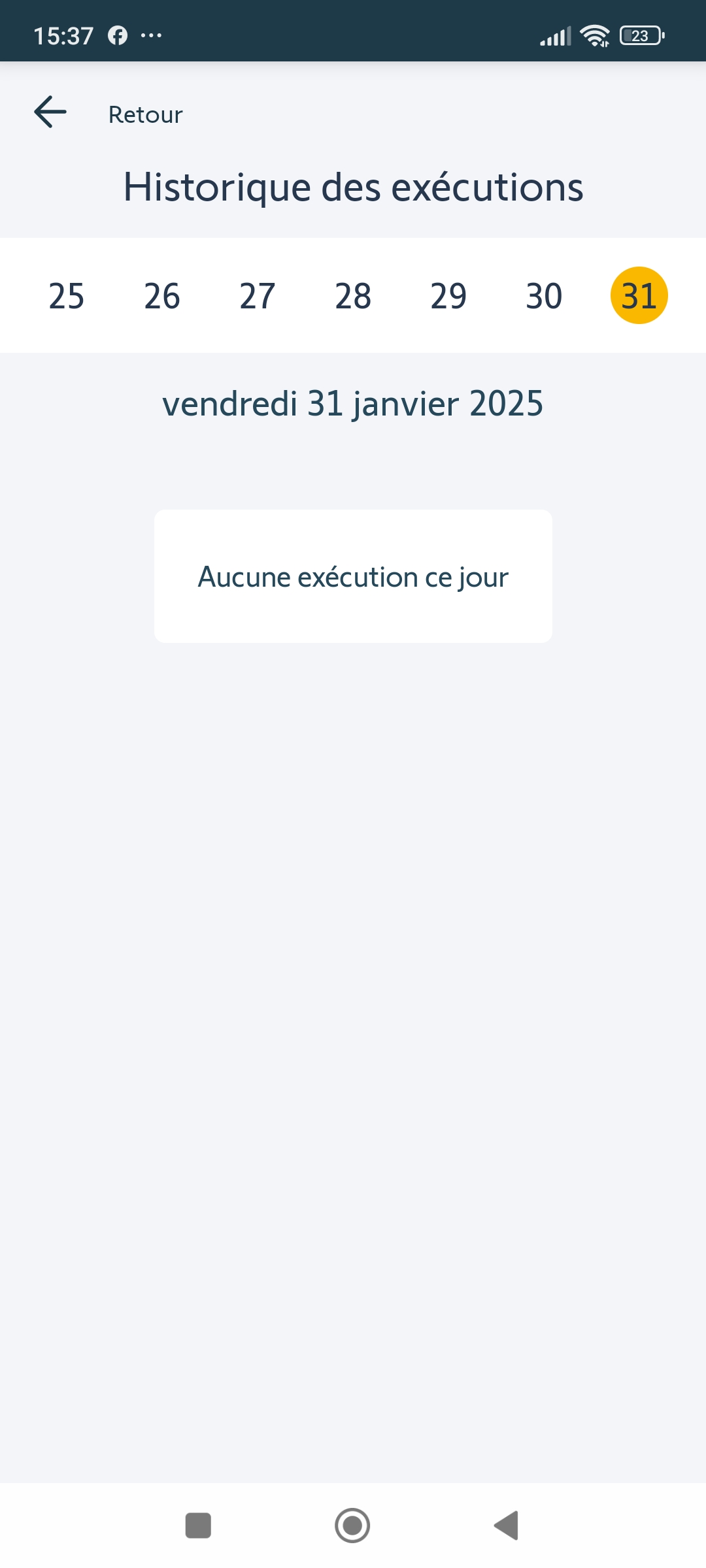Choose day 29 in the history
This screenshot has width=706, height=1568.
tap(448, 296)
